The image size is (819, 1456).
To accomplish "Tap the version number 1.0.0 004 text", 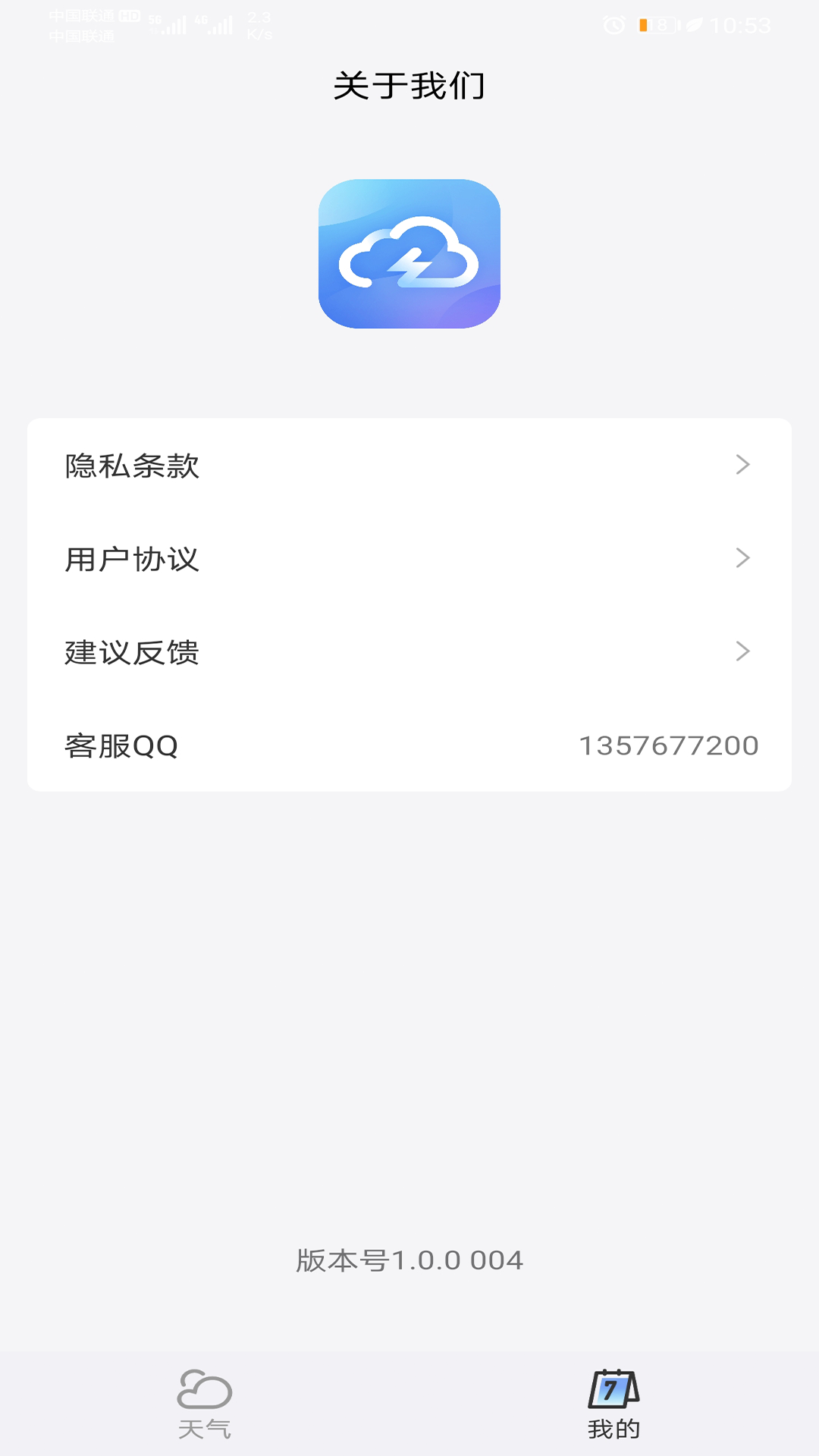I will click(x=409, y=1257).
